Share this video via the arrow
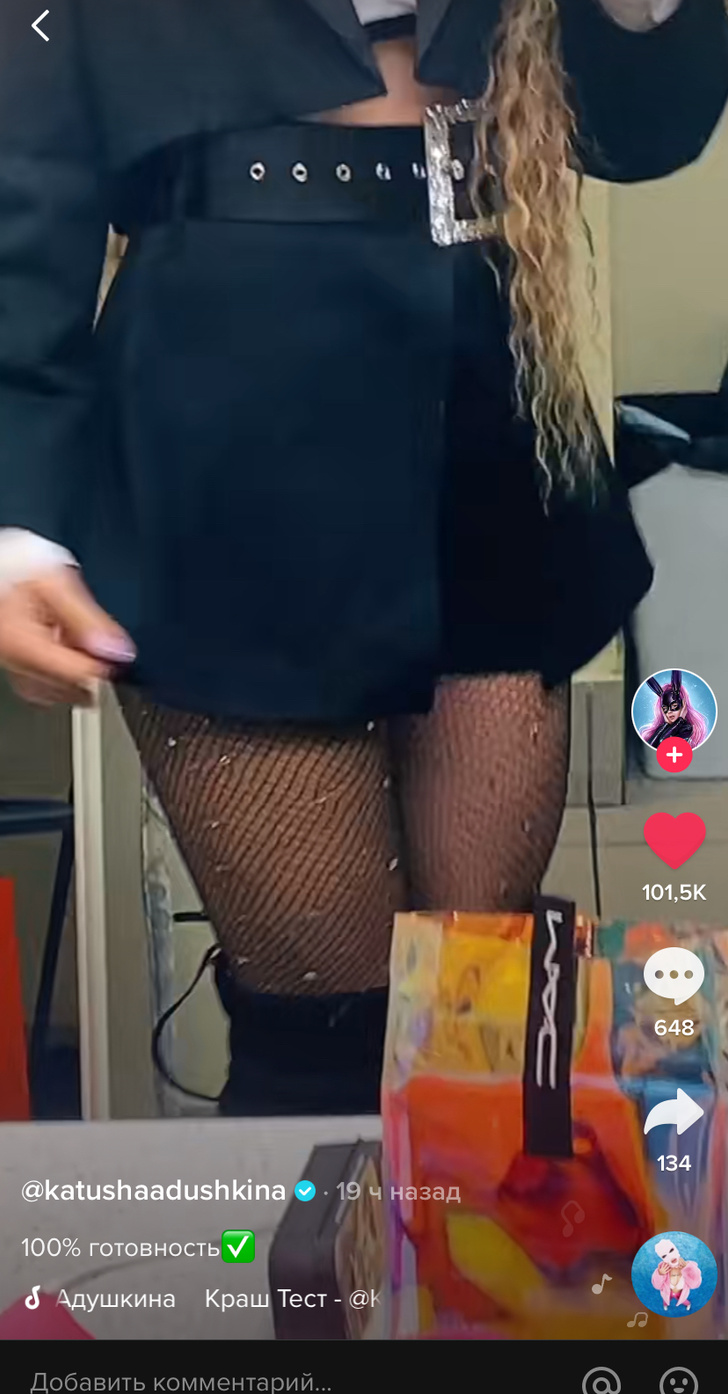The image size is (728, 1394). tap(674, 1112)
